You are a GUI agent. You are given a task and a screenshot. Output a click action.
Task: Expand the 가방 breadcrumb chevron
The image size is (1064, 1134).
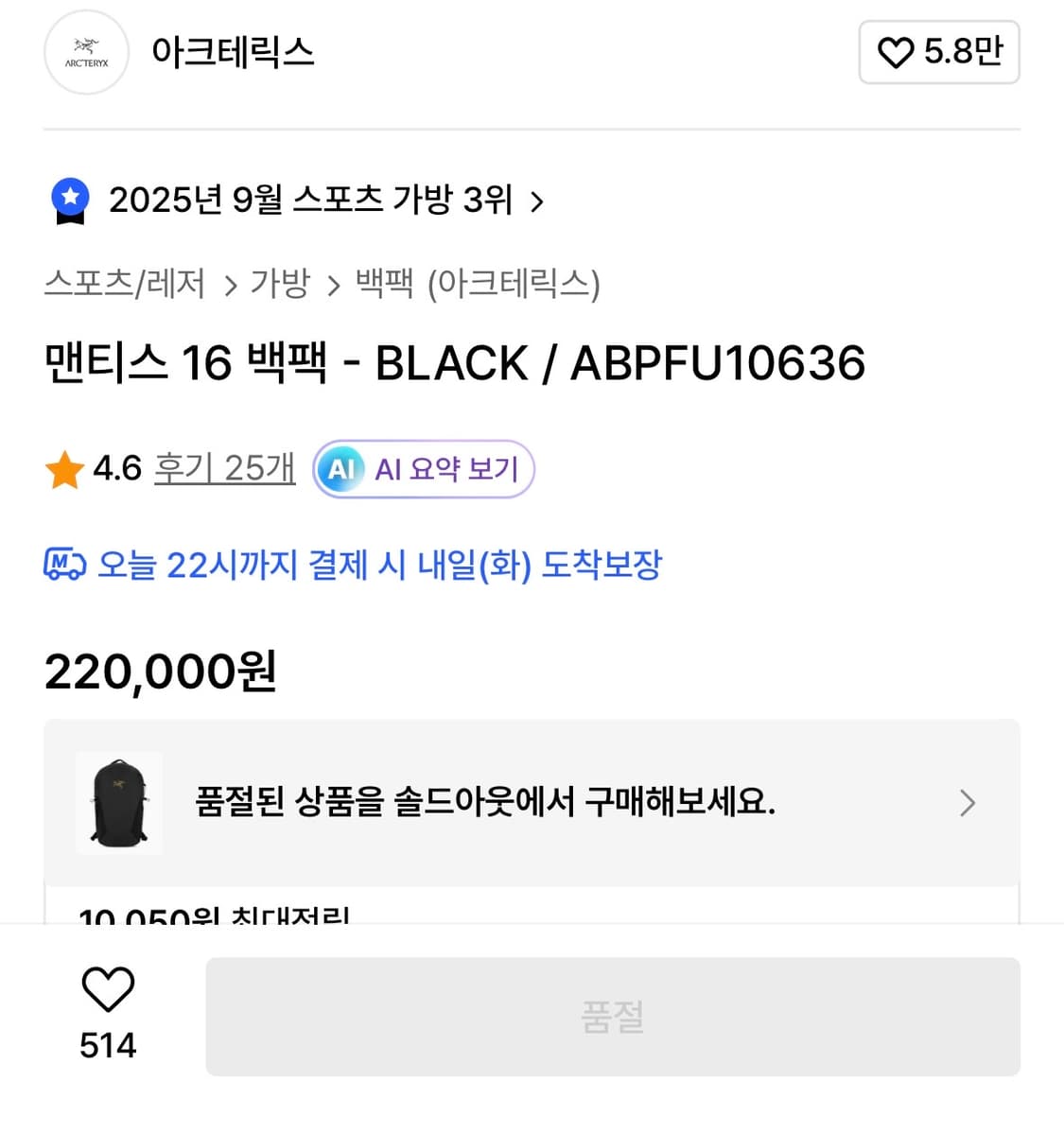pyautogui.click(x=334, y=285)
